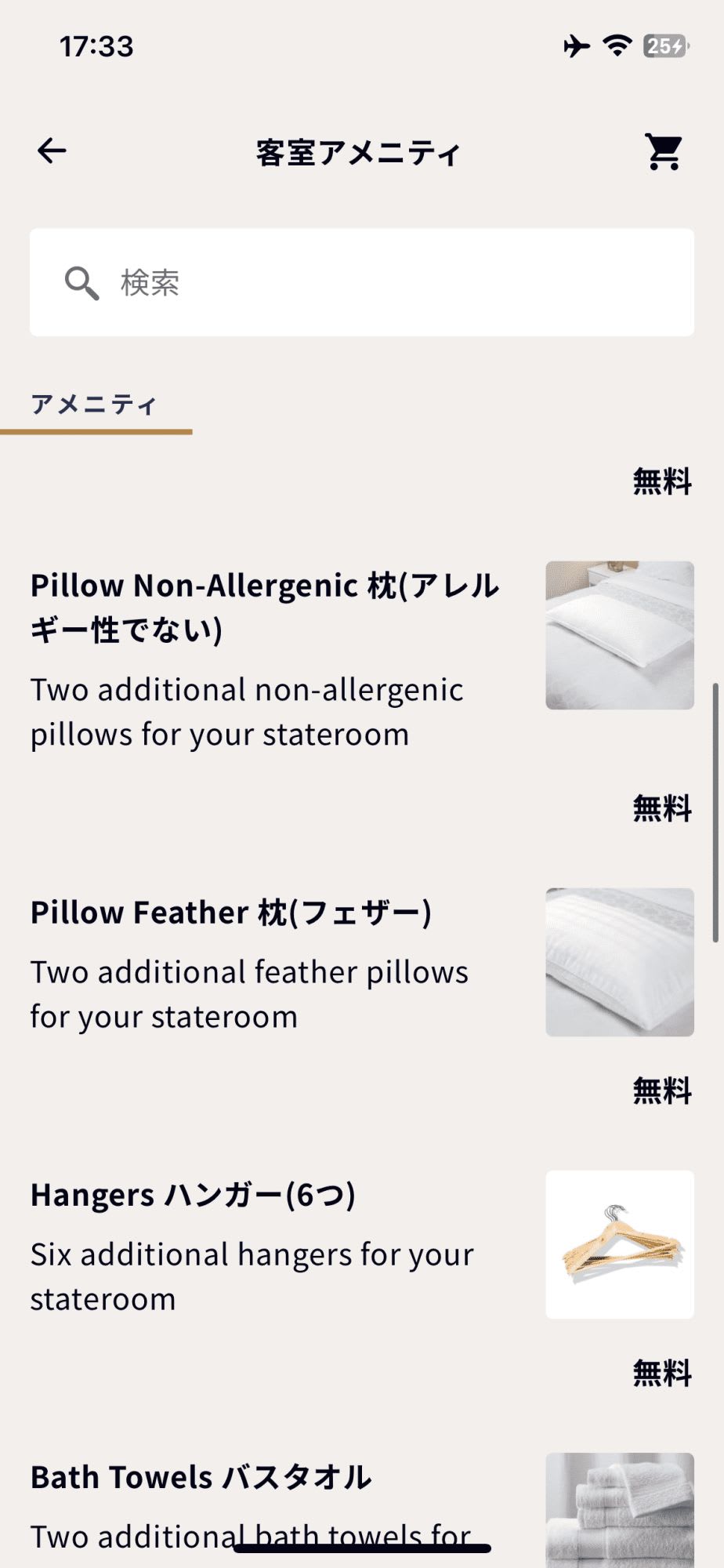Open the shopping cart
The width and height of the screenshot is (724, 1568).
tap(663, 151)
